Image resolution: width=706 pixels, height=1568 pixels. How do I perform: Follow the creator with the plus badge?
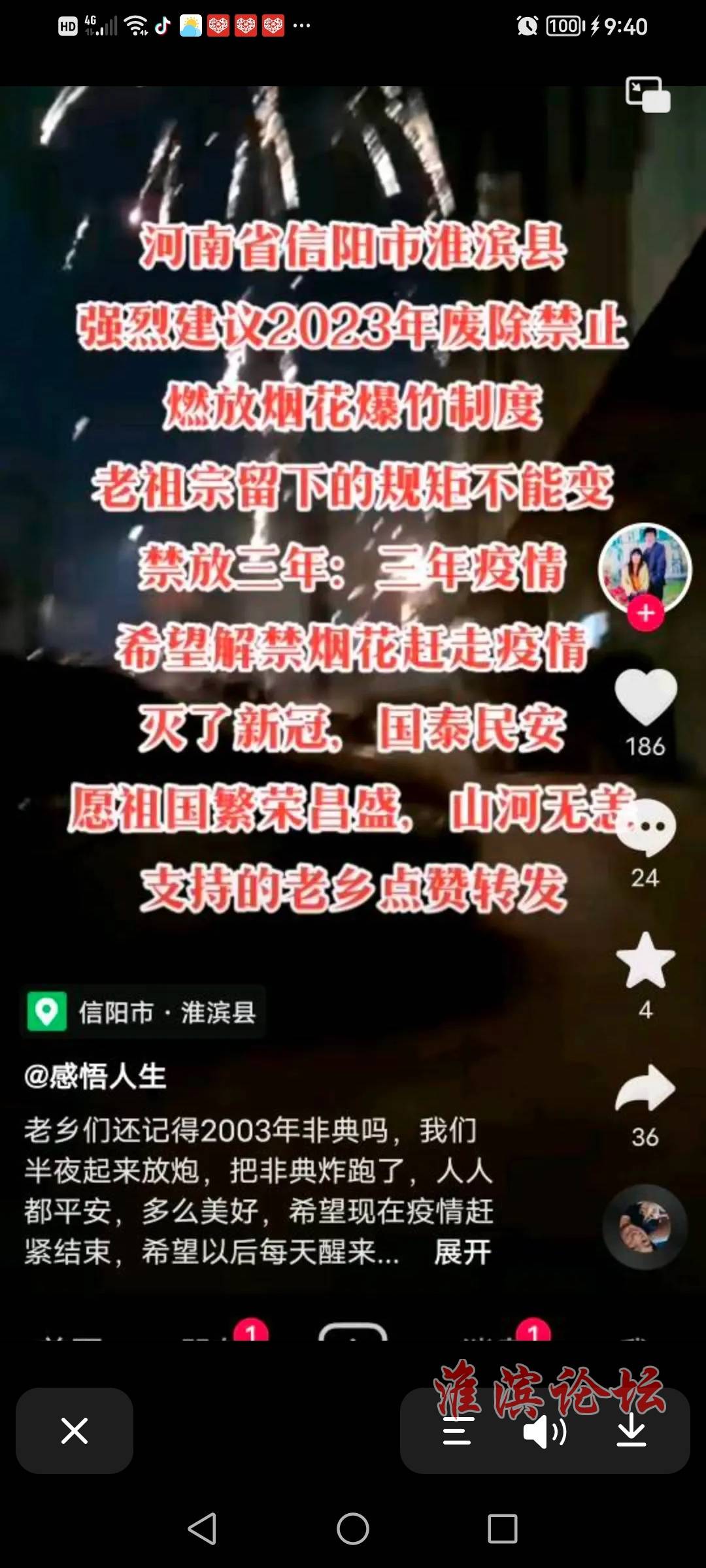coord(646,613)
